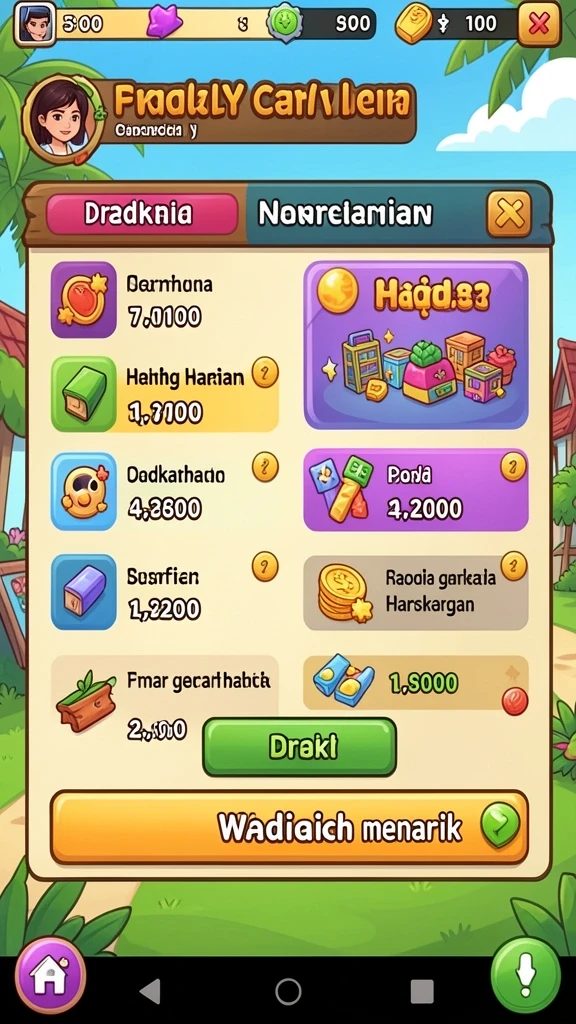Viewport: 576px width, 1024px height.
Task: Open the Ponda 4,2000 item
Action: [x=415, y=490]
